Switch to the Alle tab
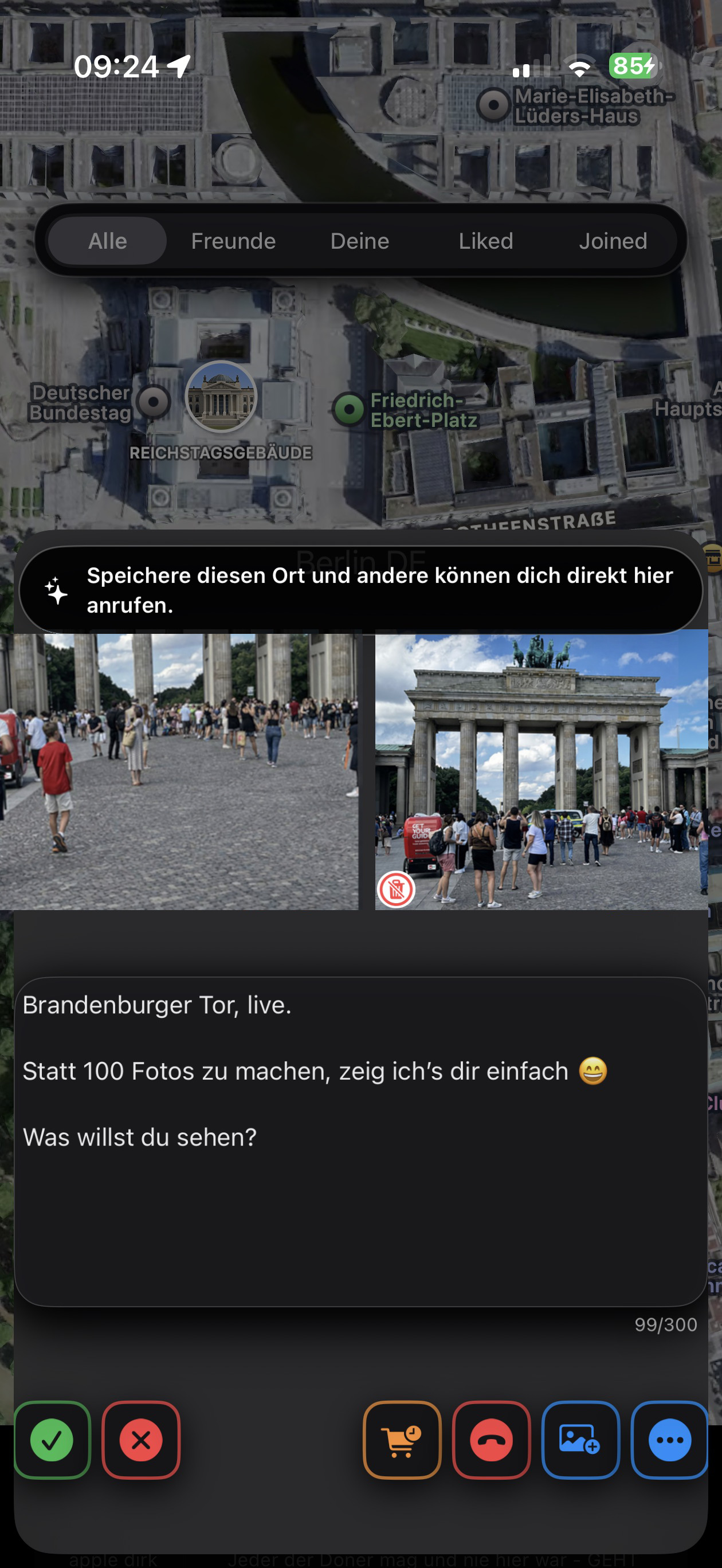Screen dimensions: 722x1568 [x=108, y=241]
